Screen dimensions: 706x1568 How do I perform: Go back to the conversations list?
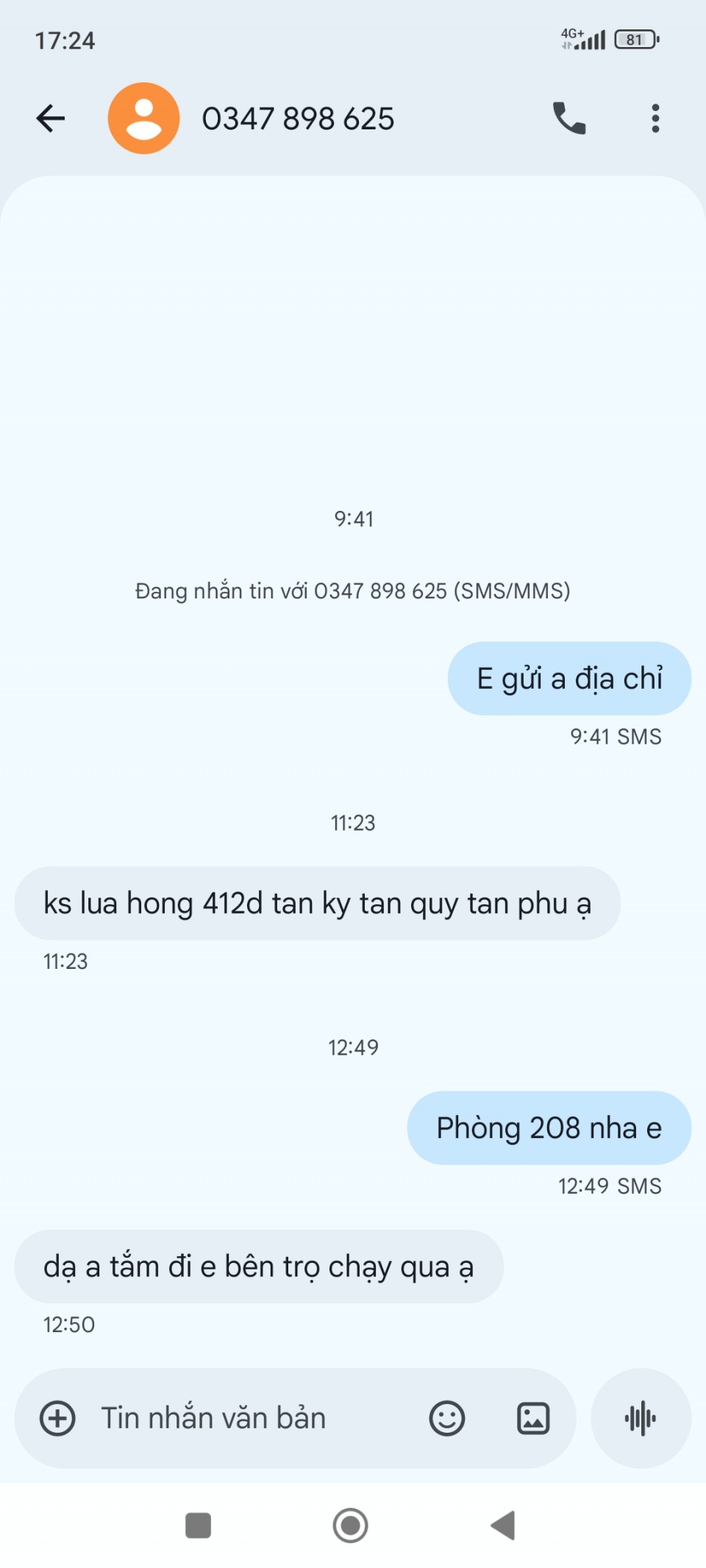click(x=51, y=118)
